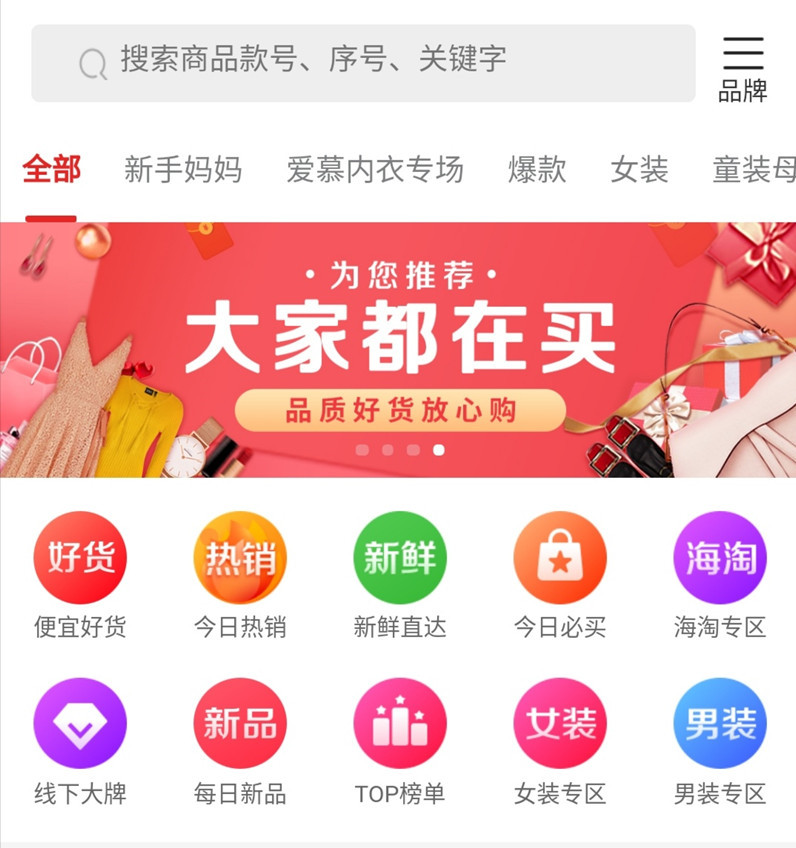Open 新鲜直达 section
Viewport: 796px width, 848px height.
tap(400, 574)
